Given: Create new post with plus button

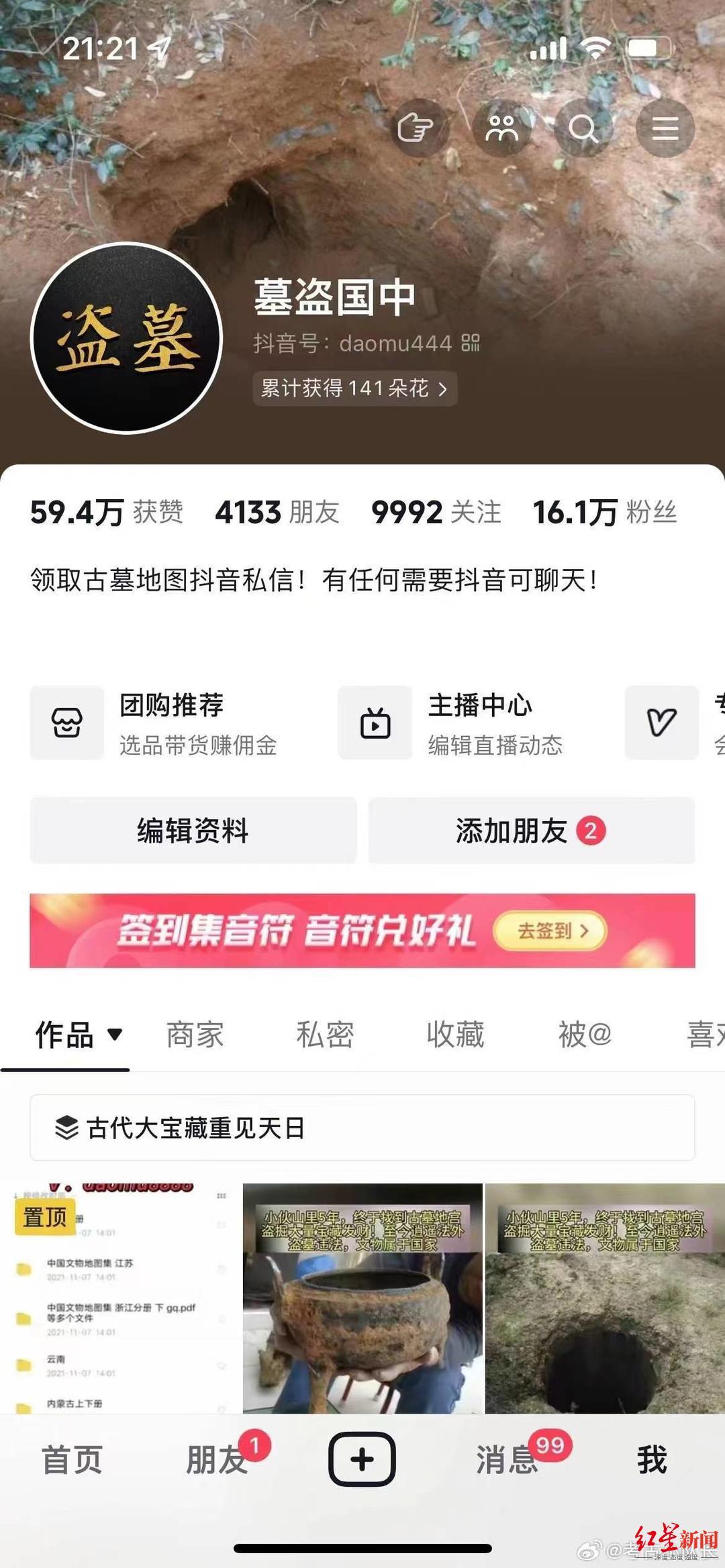Looking at the screenshot, I should pyautogui.click(x=362, y=1459).
